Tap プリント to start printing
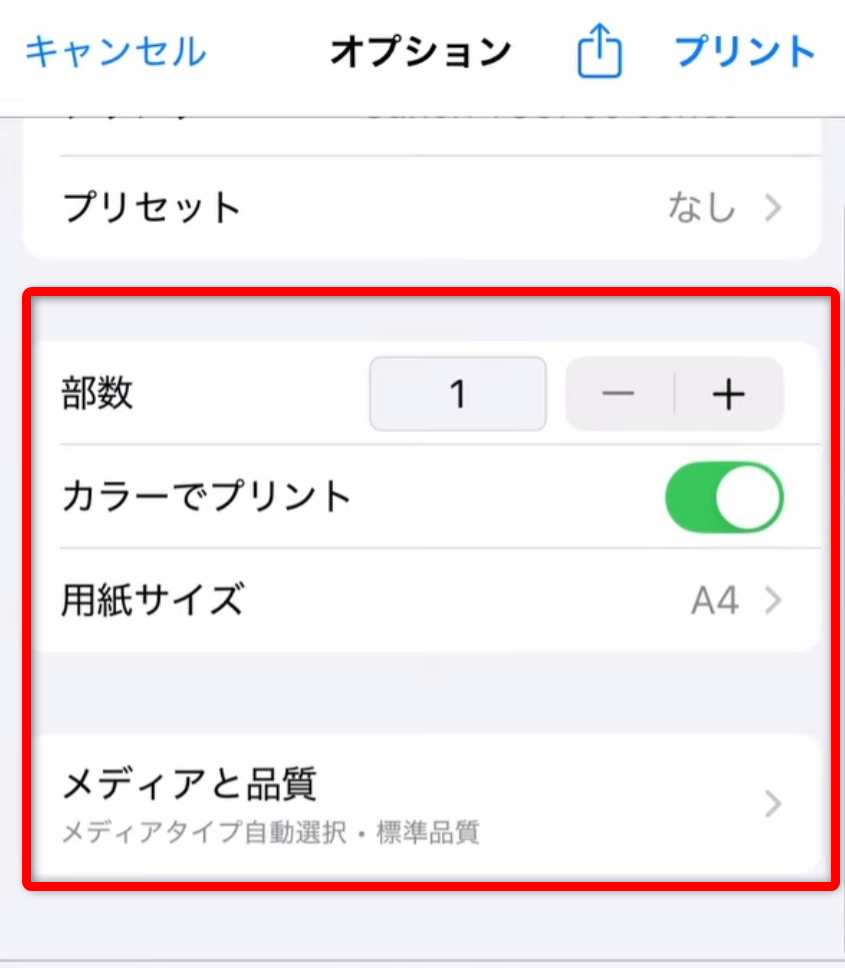 tap(745, 51)
